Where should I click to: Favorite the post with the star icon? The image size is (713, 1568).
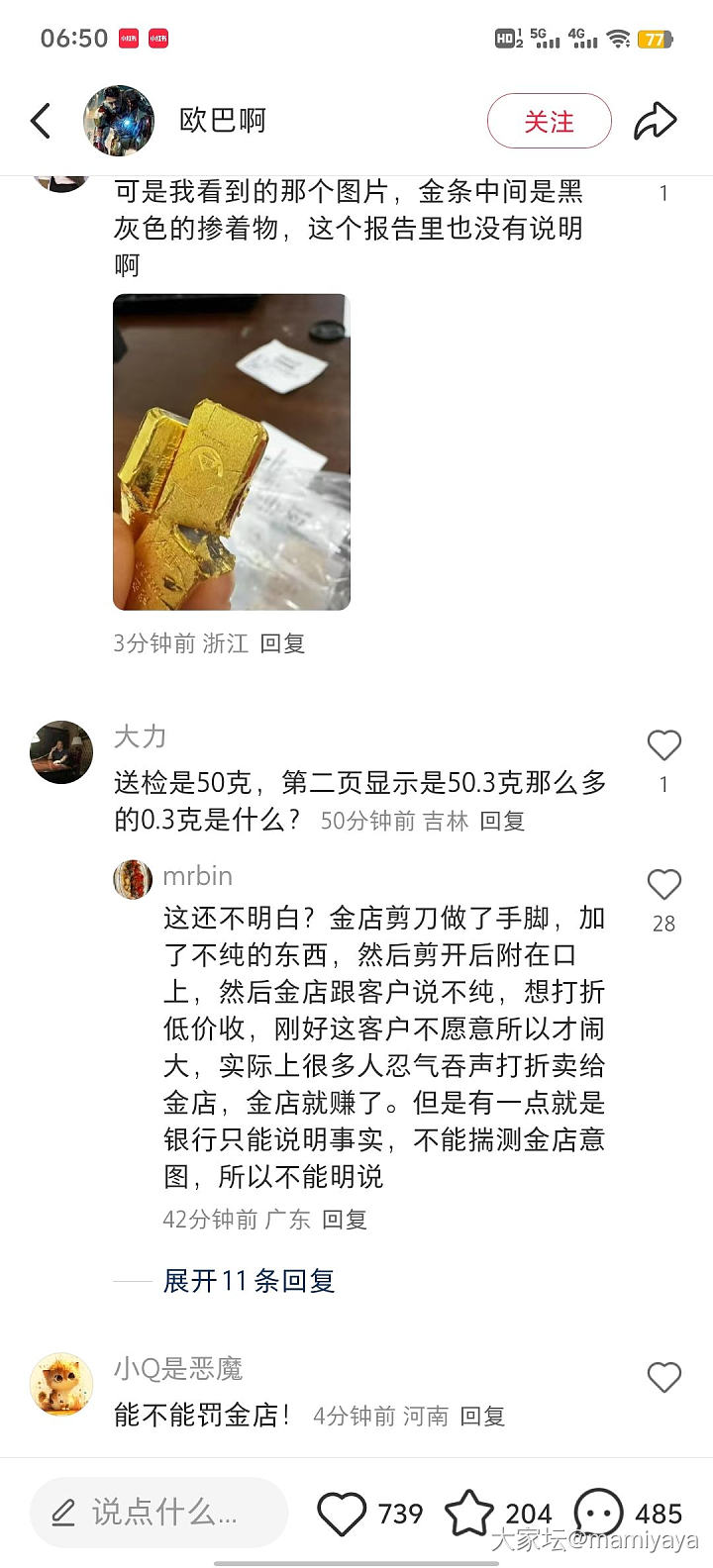point(468,1514)
